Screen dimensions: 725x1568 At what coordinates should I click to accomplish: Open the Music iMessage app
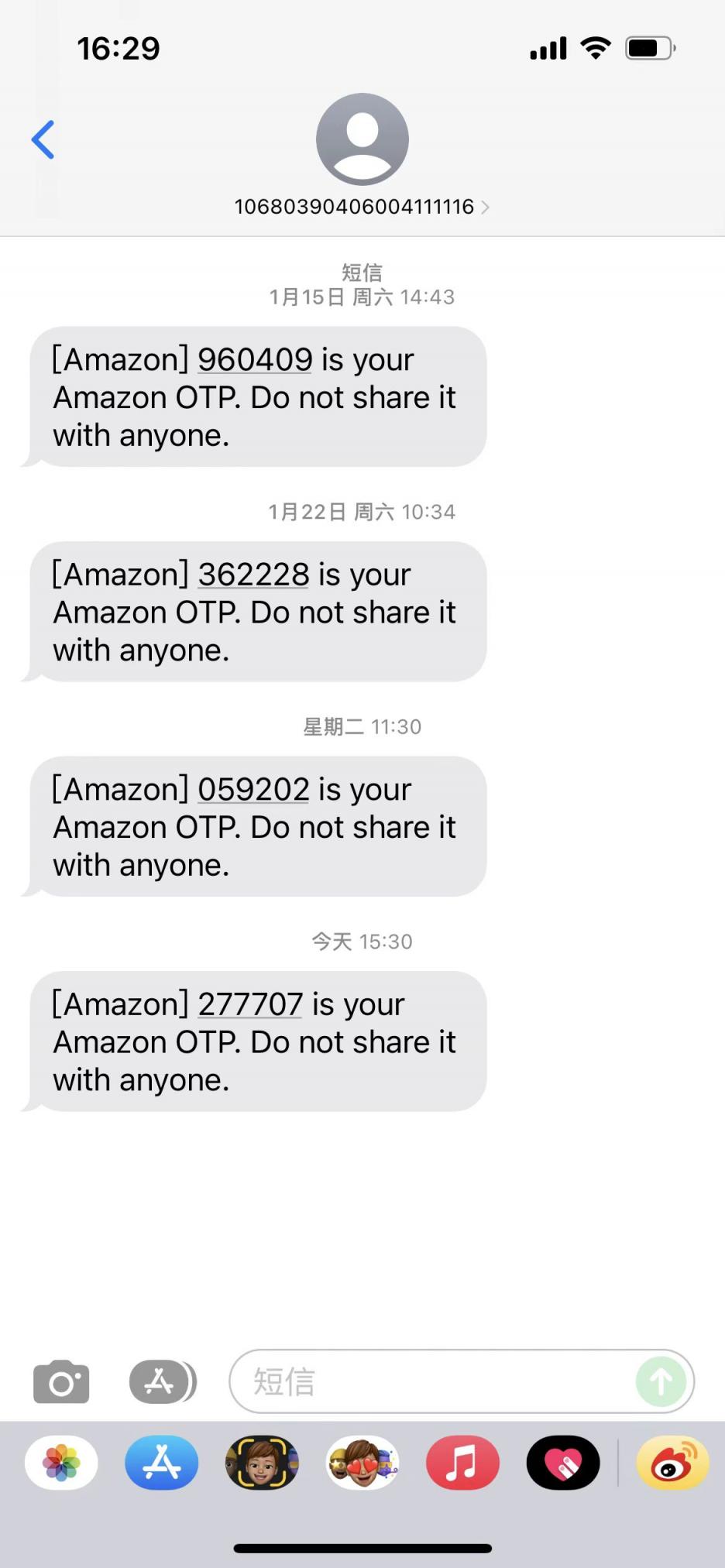(x=462, y=1463)
